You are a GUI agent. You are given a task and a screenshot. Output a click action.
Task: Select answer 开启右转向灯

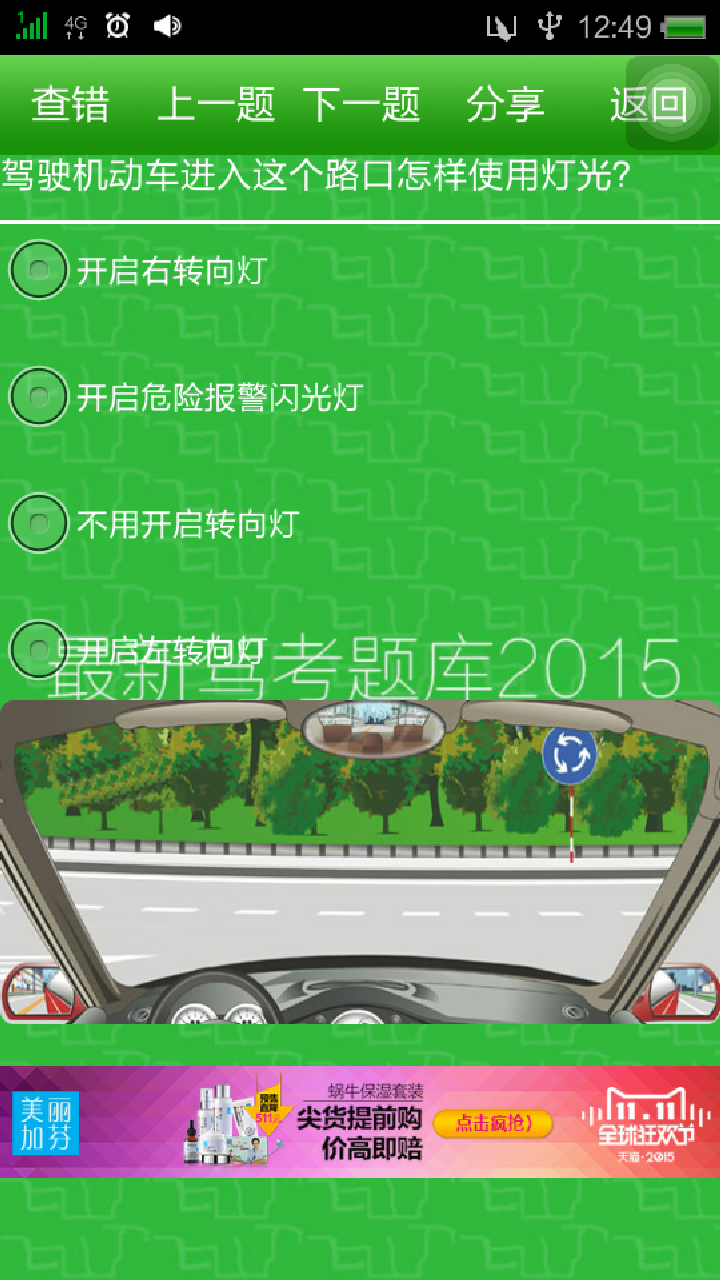40,270
